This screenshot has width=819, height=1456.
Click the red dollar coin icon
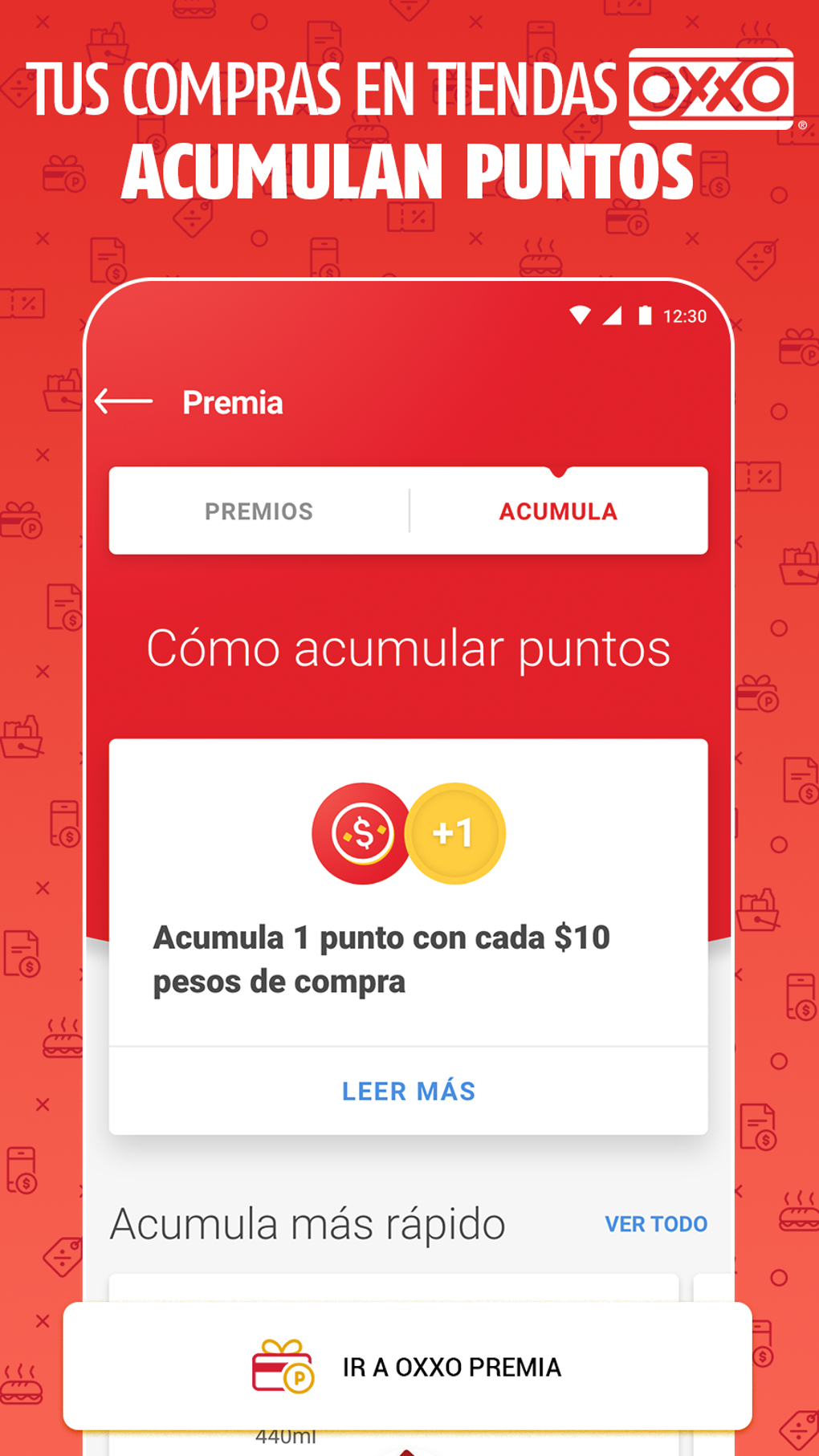pyautogui.click(x=361, y=833)
